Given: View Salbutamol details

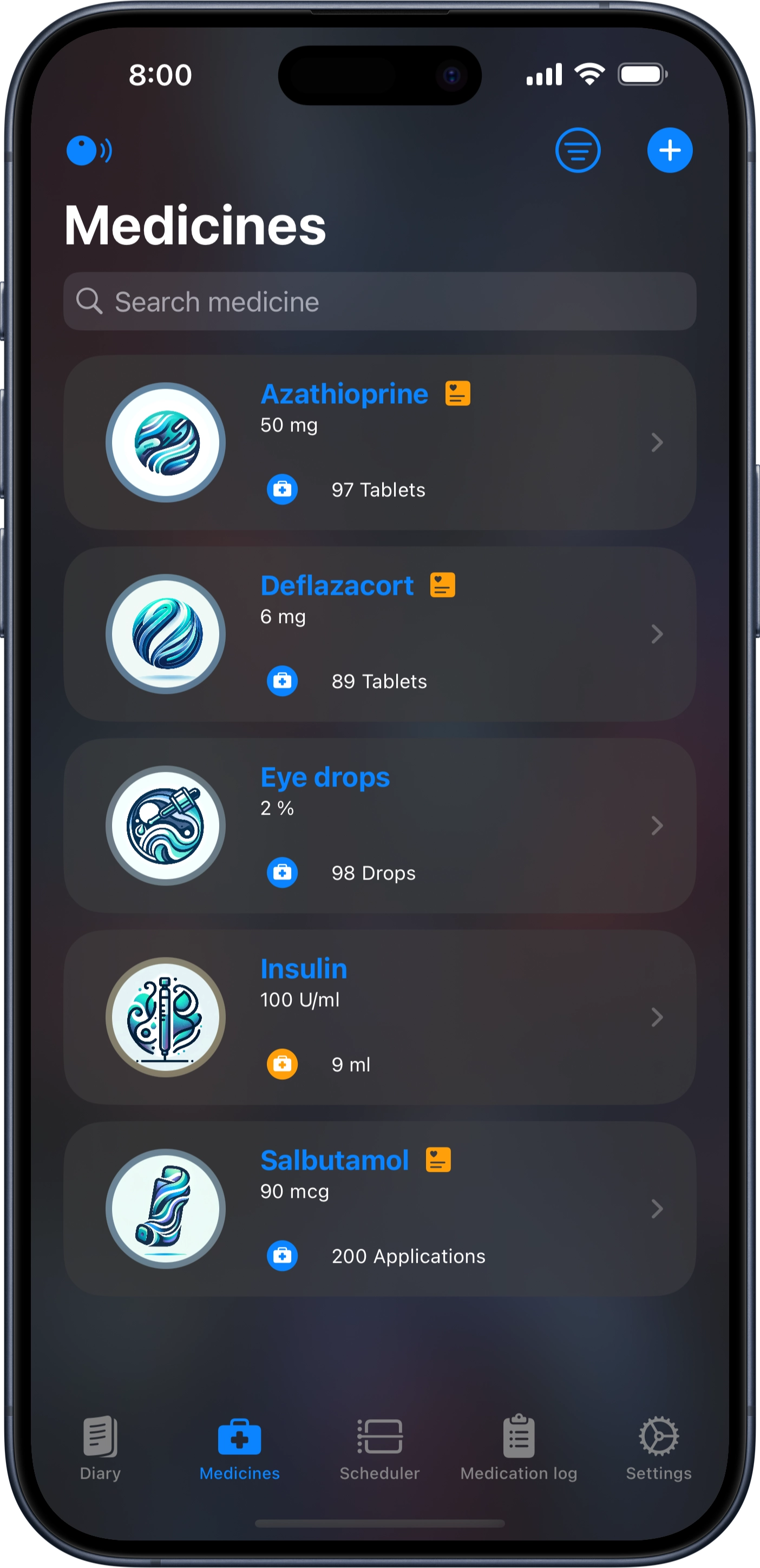Looking at the screenshot, I should click(379, 1209).
